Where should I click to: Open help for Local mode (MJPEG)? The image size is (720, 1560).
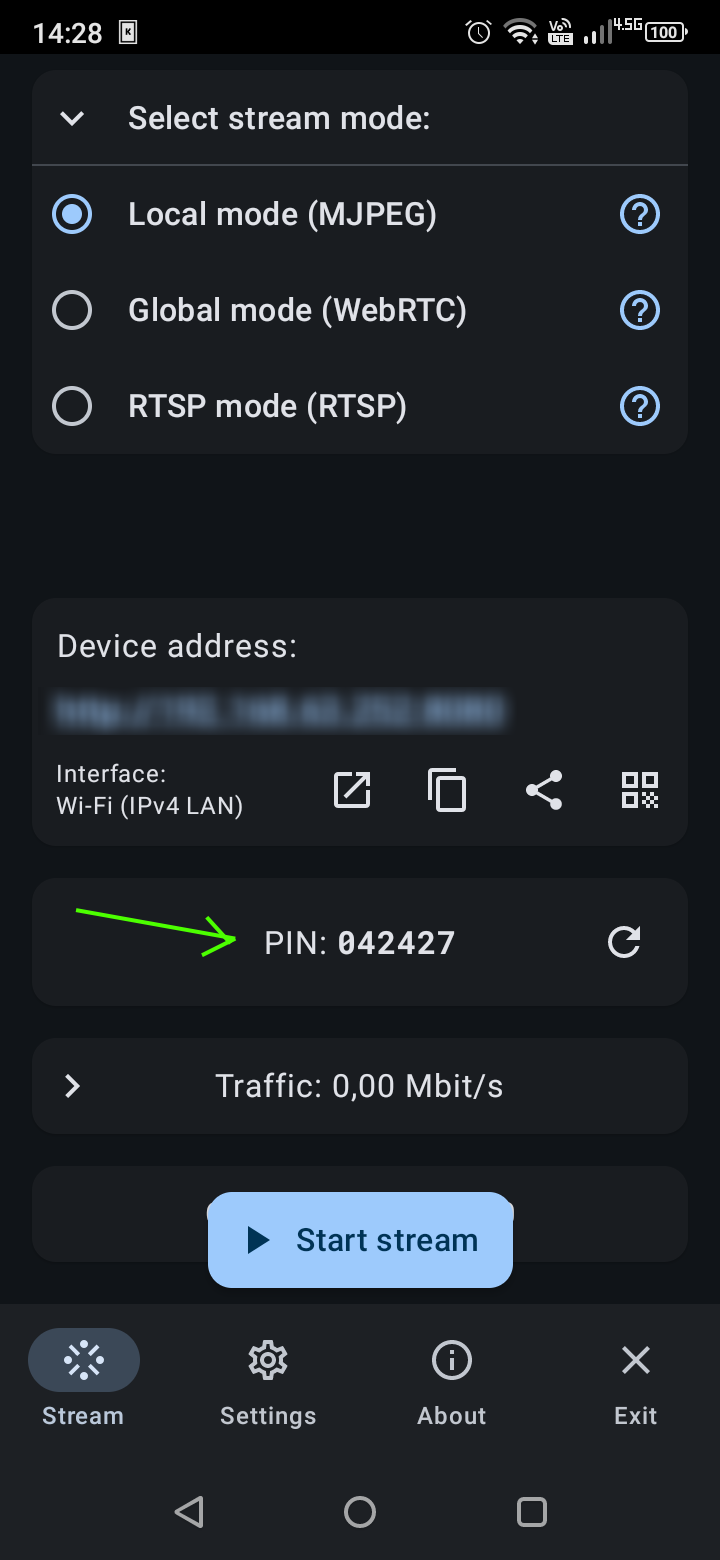[x=640, y=214]
